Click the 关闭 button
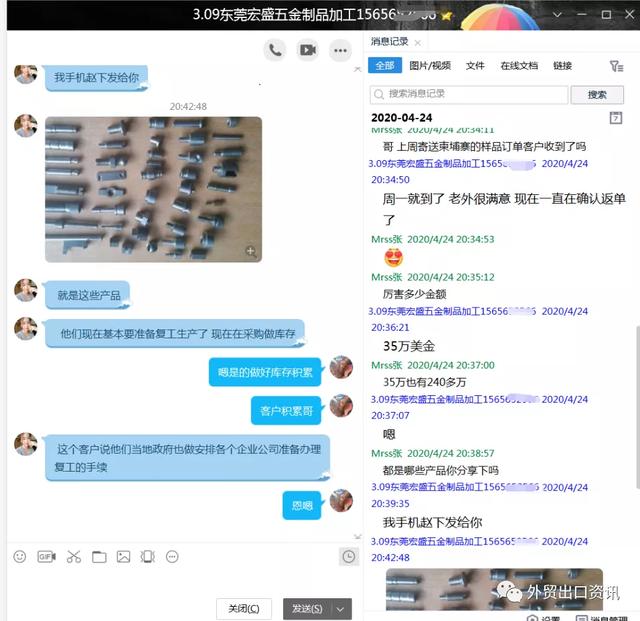Screen dimensions: 640x621 tap(244, 608)
